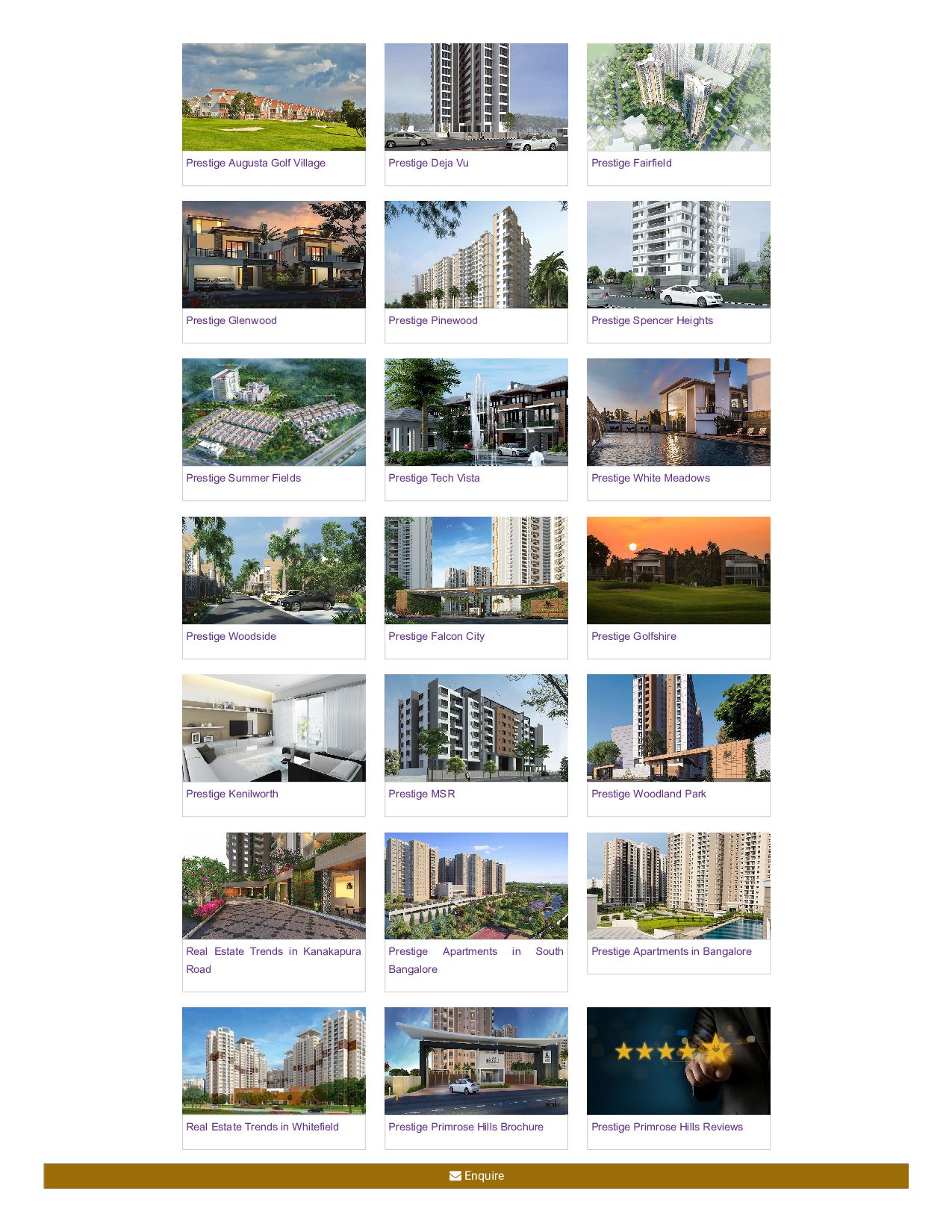Viewport: 952px width, 1232px height.
Task: Open the Prestige Falcon City card
Action: point(436,636)
